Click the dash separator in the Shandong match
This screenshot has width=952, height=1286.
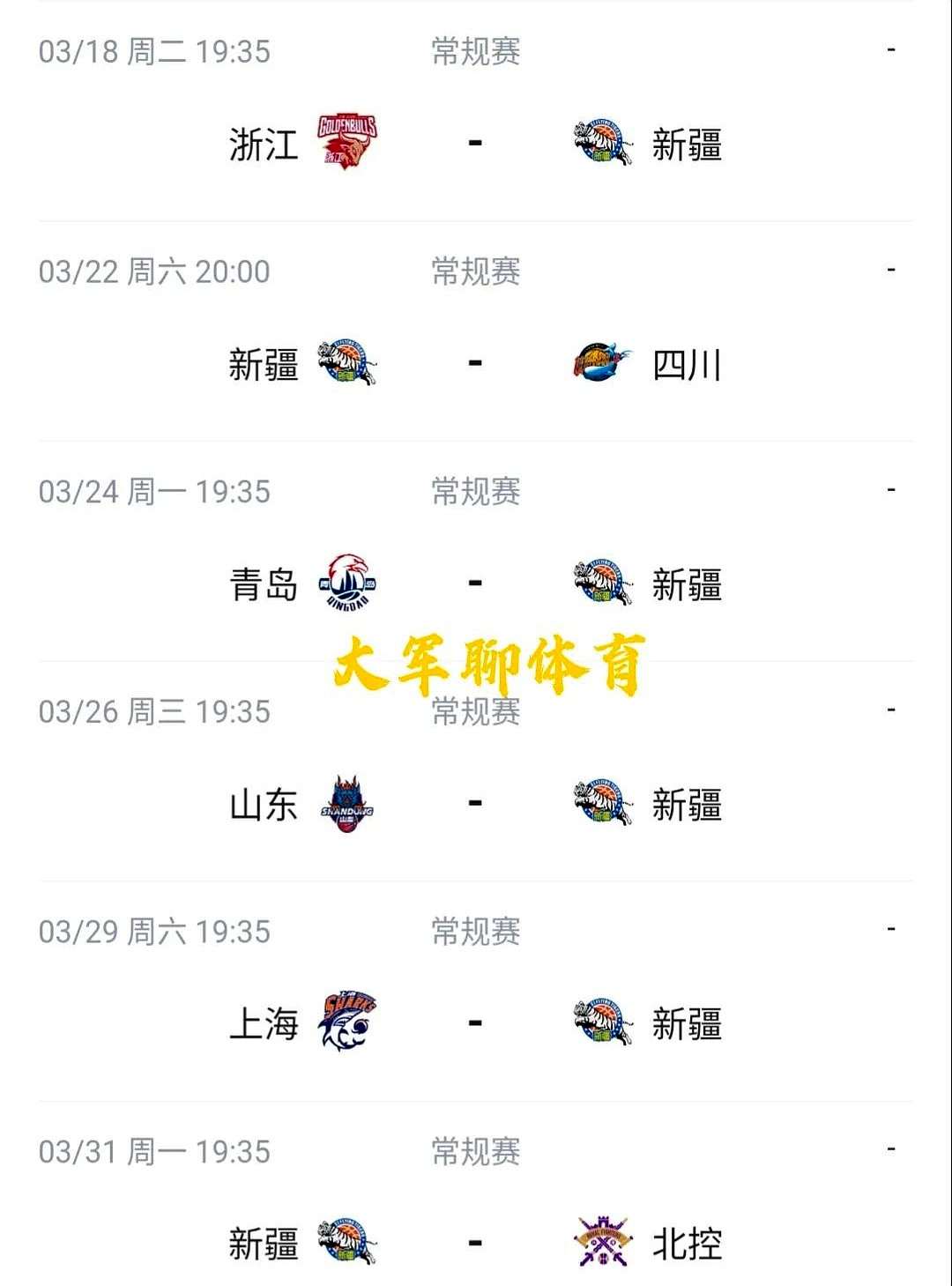(476, 802)
